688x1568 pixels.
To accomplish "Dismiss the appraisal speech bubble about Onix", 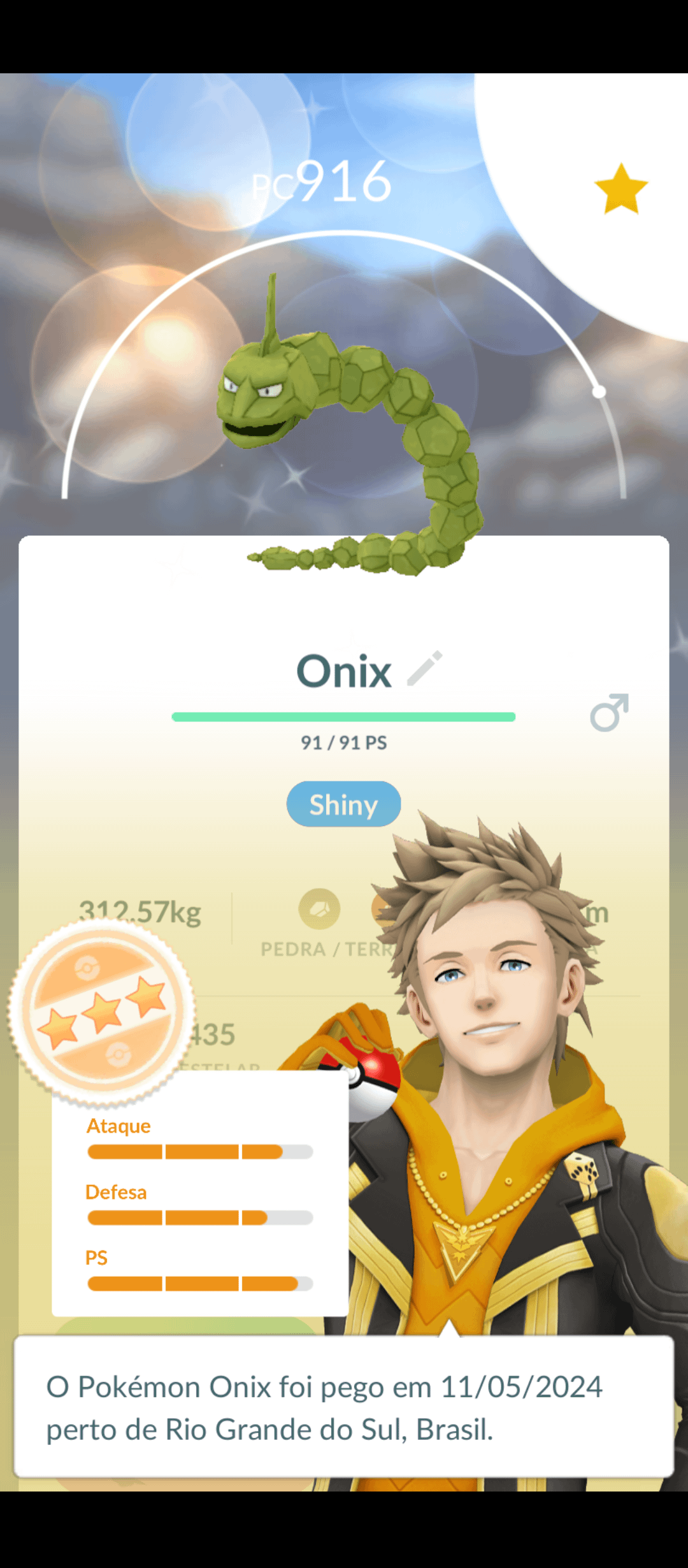I will (344, 1407).
